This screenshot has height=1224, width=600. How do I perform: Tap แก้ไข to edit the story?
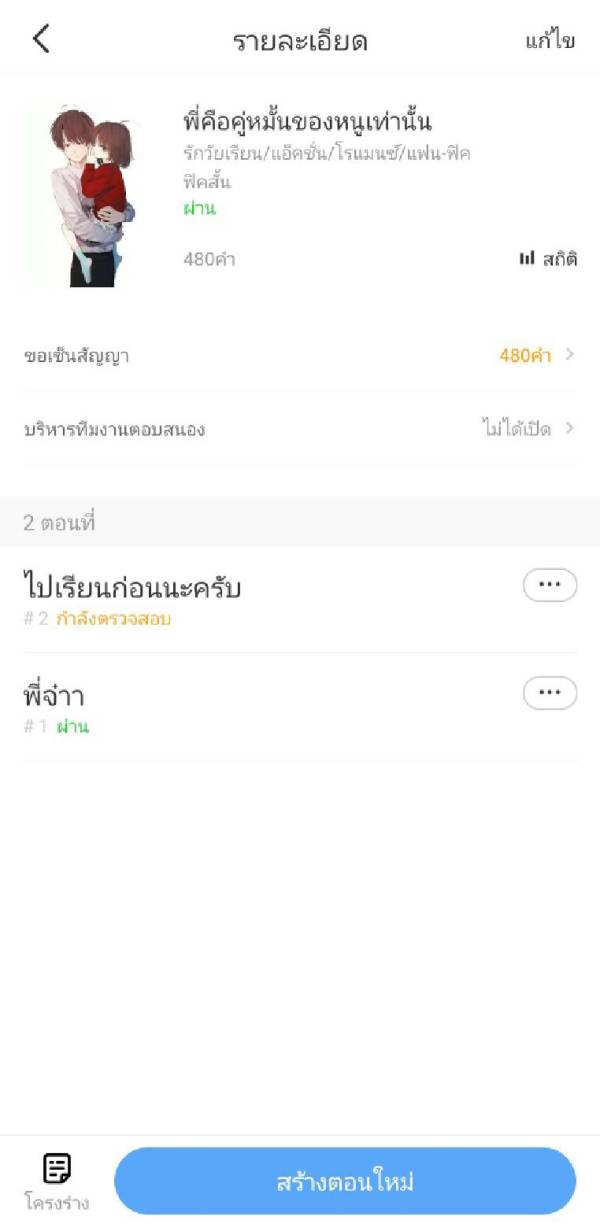pos(550,41)
